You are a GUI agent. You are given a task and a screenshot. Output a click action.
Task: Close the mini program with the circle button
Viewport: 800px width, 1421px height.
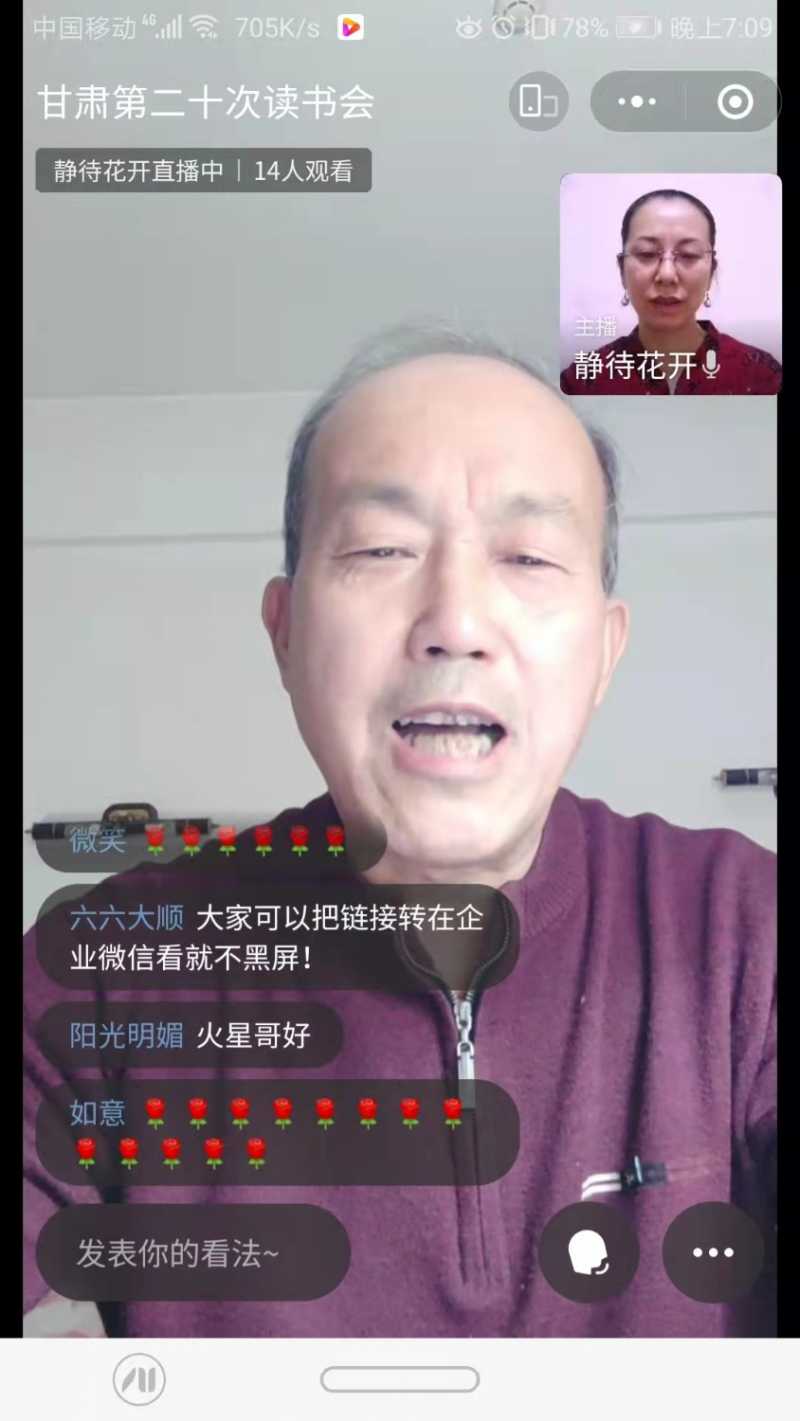coord(735,101)
